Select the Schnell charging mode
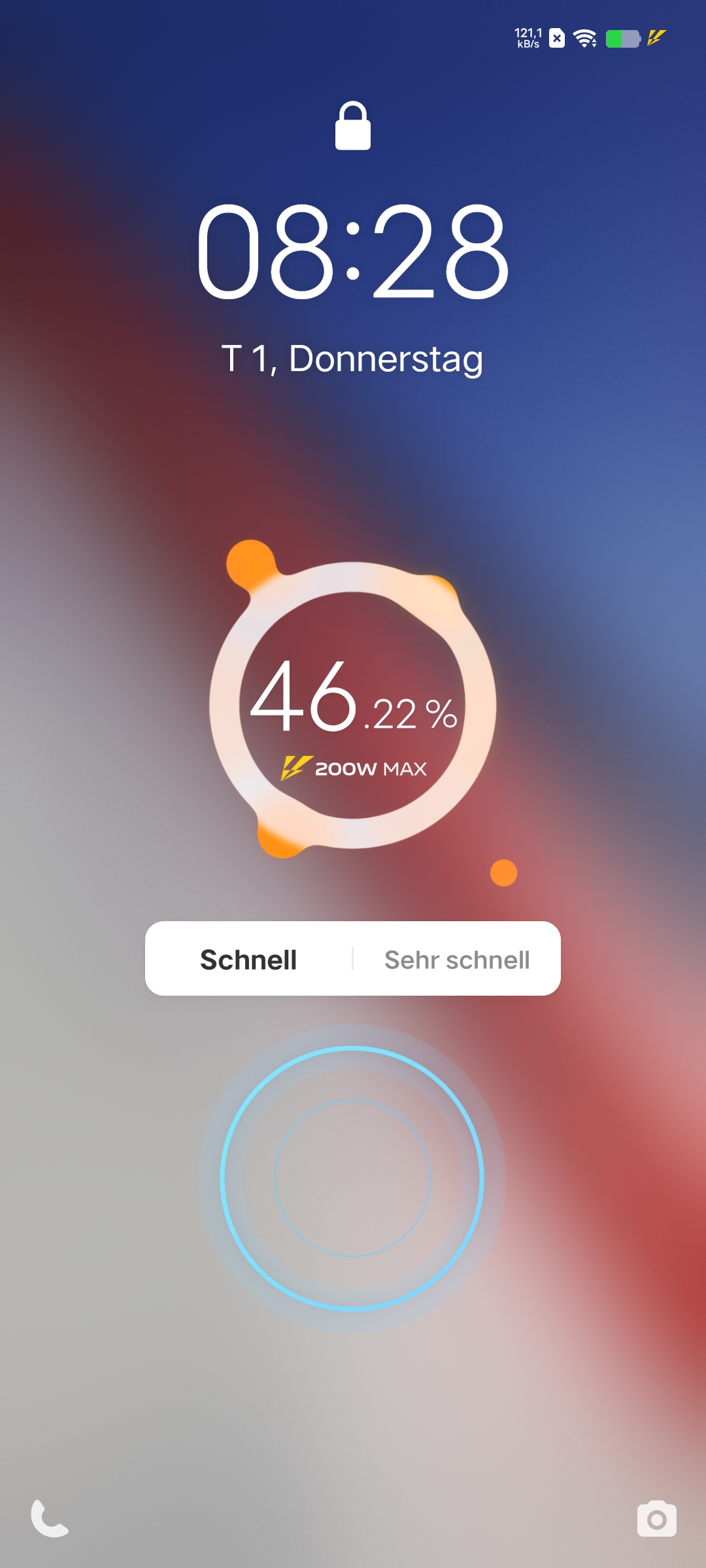The image size is (706, 1568). pos(248,960)
